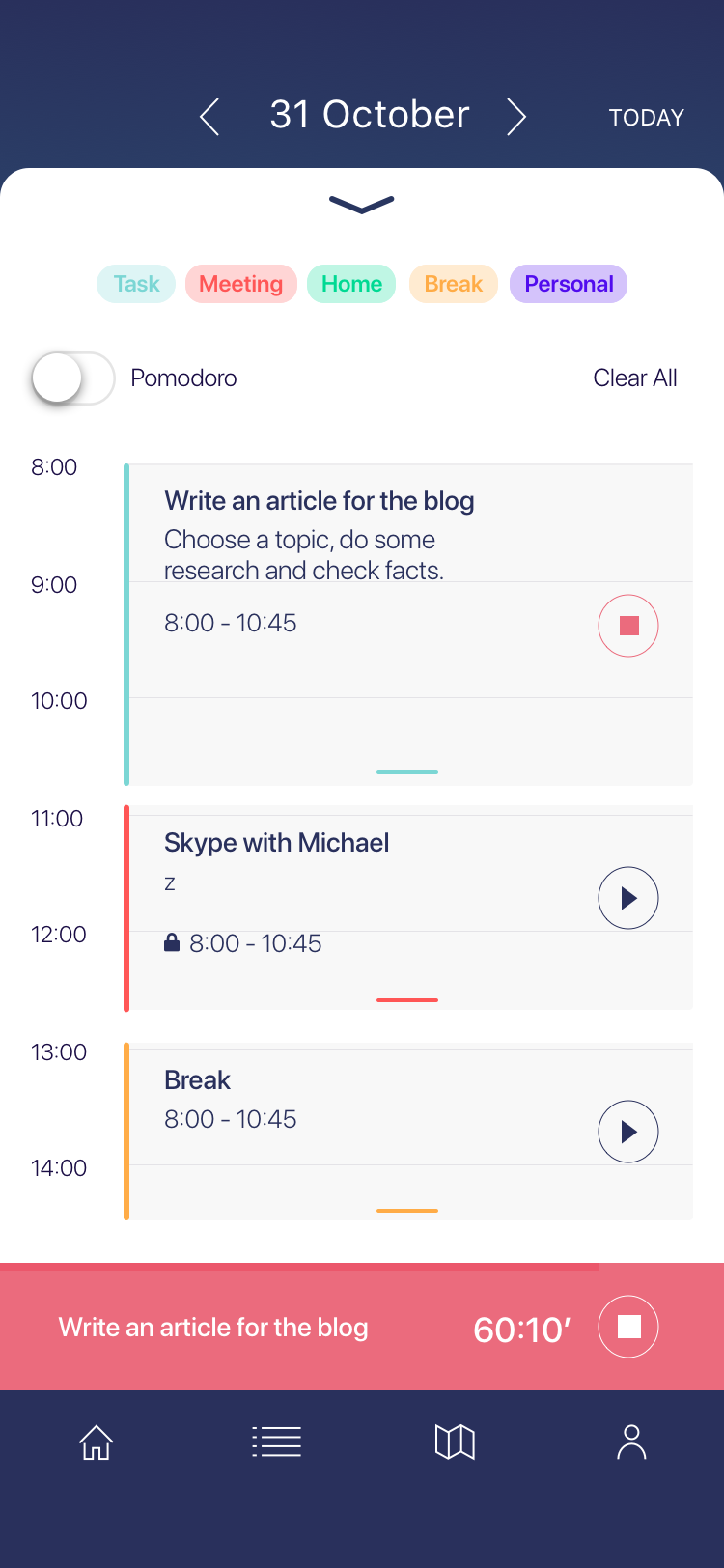Stop the blog article task timer
This screenshot has width=724, height=1568.
point(628,626)
